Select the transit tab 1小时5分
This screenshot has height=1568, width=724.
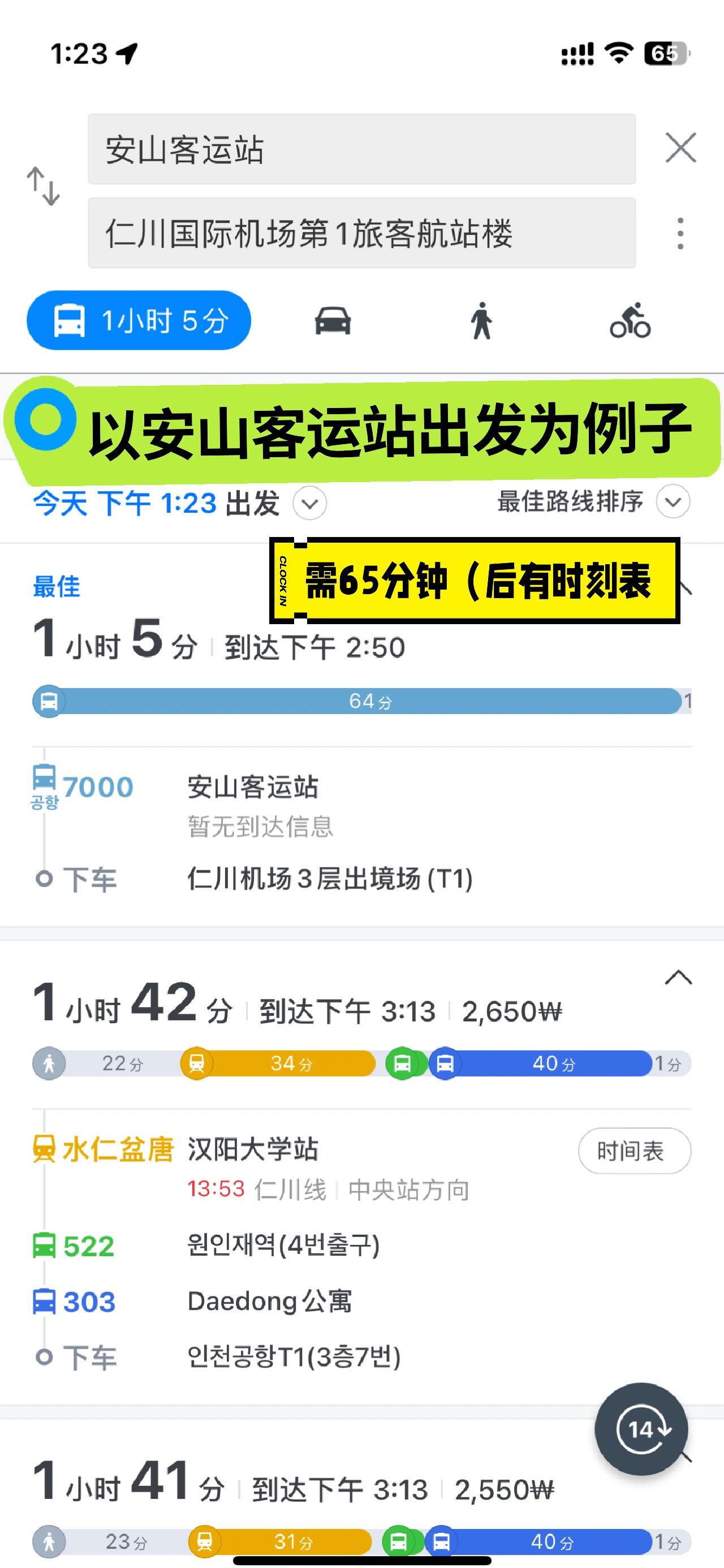(x=139, y=320)
